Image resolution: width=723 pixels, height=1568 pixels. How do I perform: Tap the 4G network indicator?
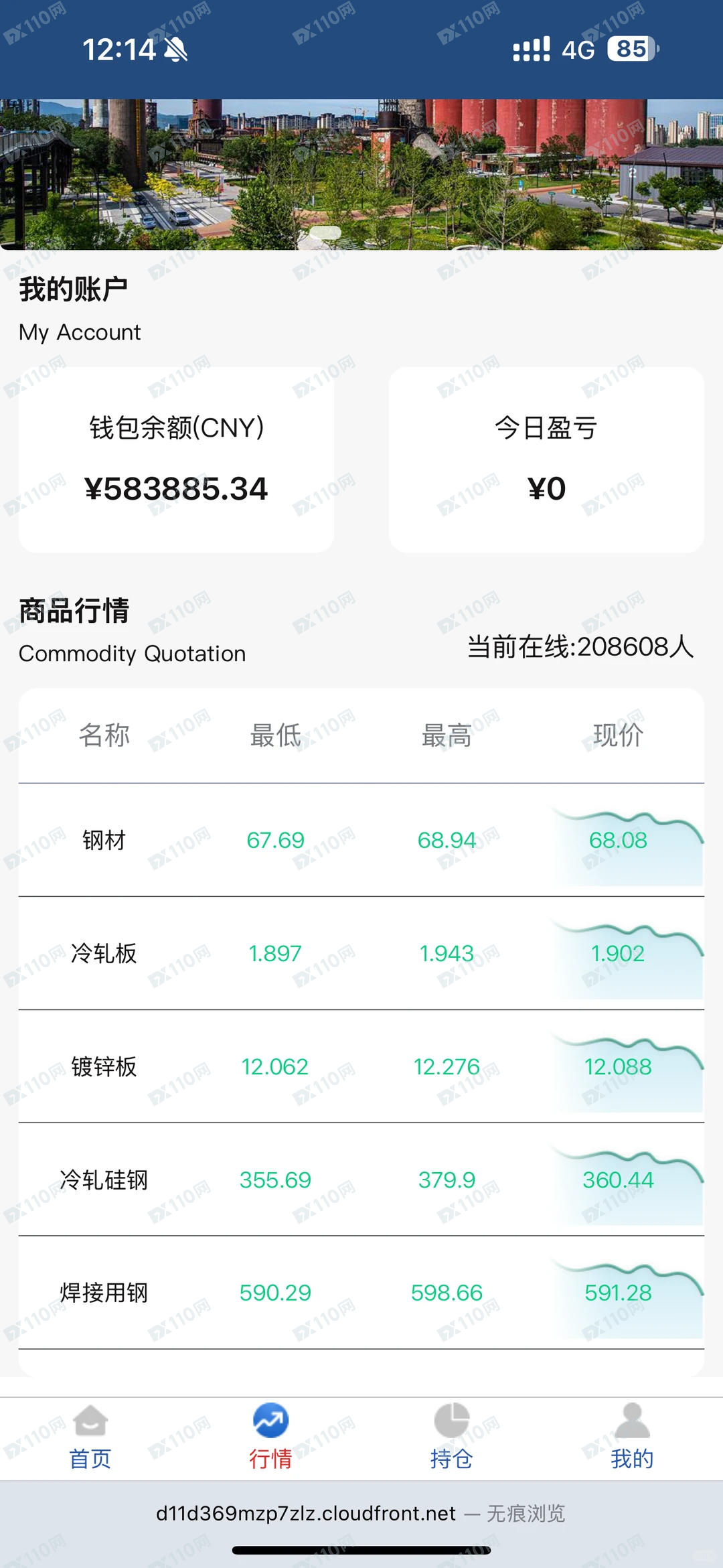point(577,50)
